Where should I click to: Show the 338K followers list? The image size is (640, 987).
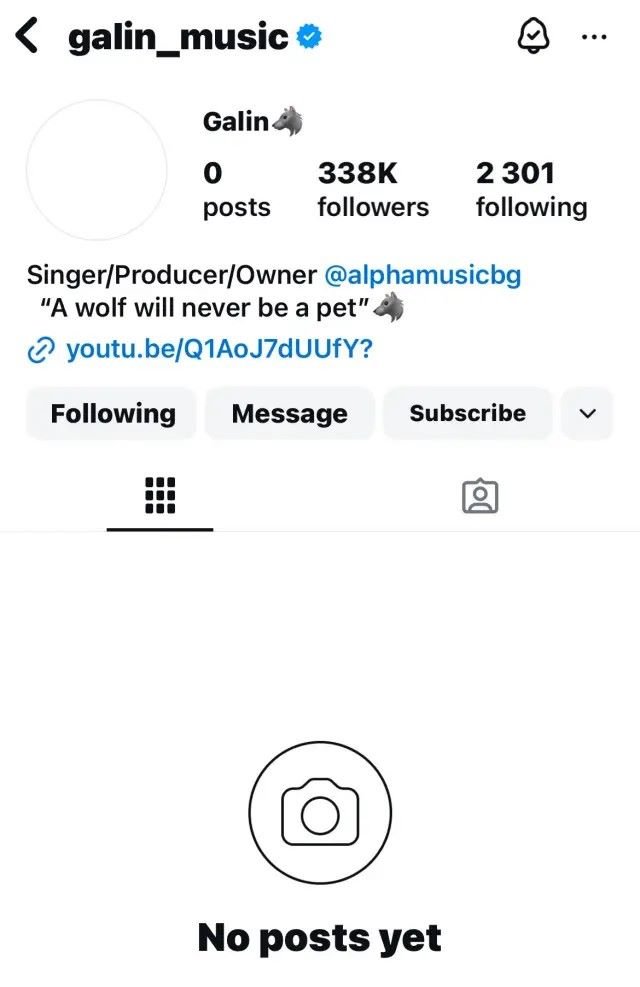pos(372,190)
